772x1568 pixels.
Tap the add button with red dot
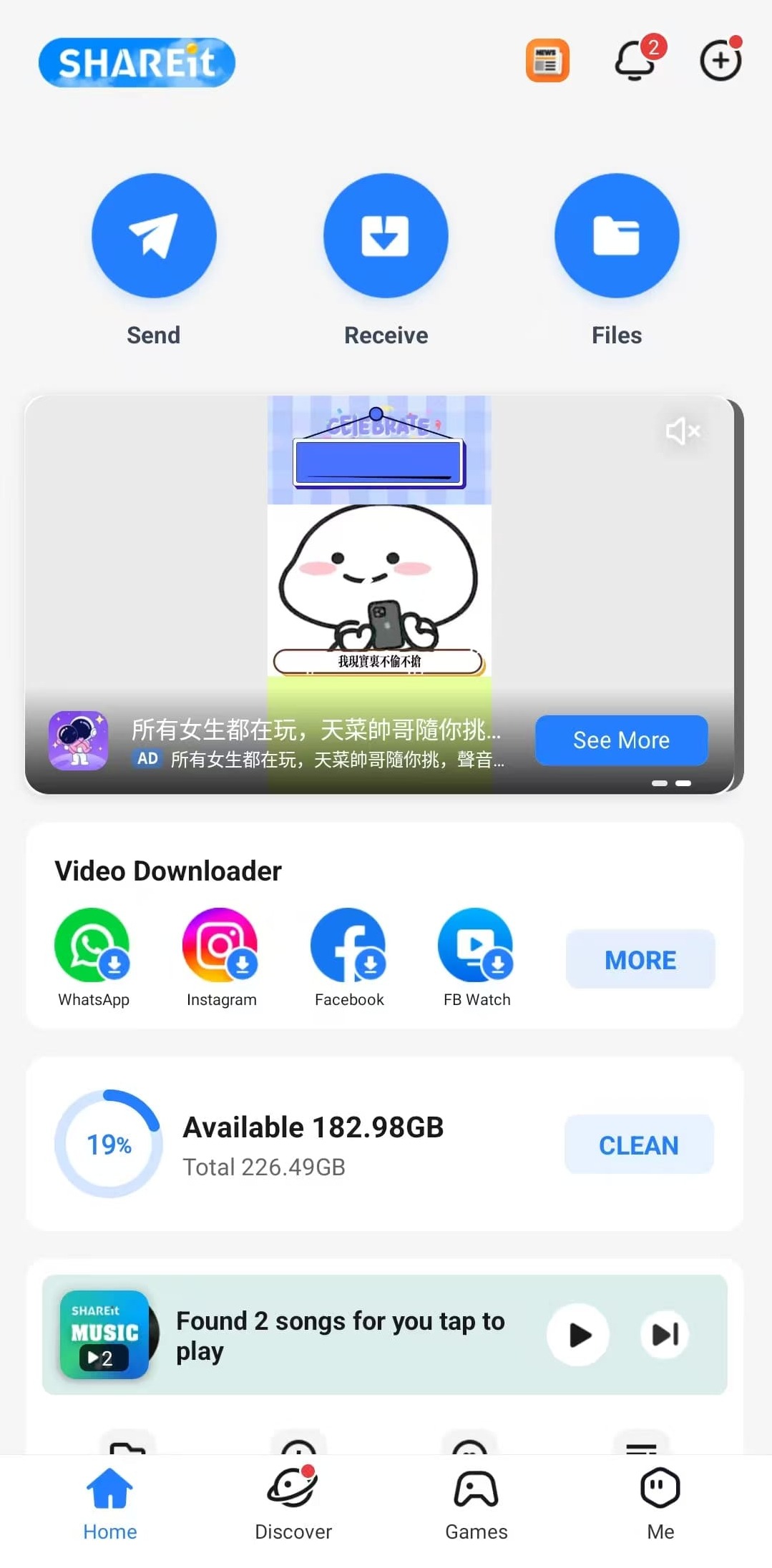(x=720, y=62)
